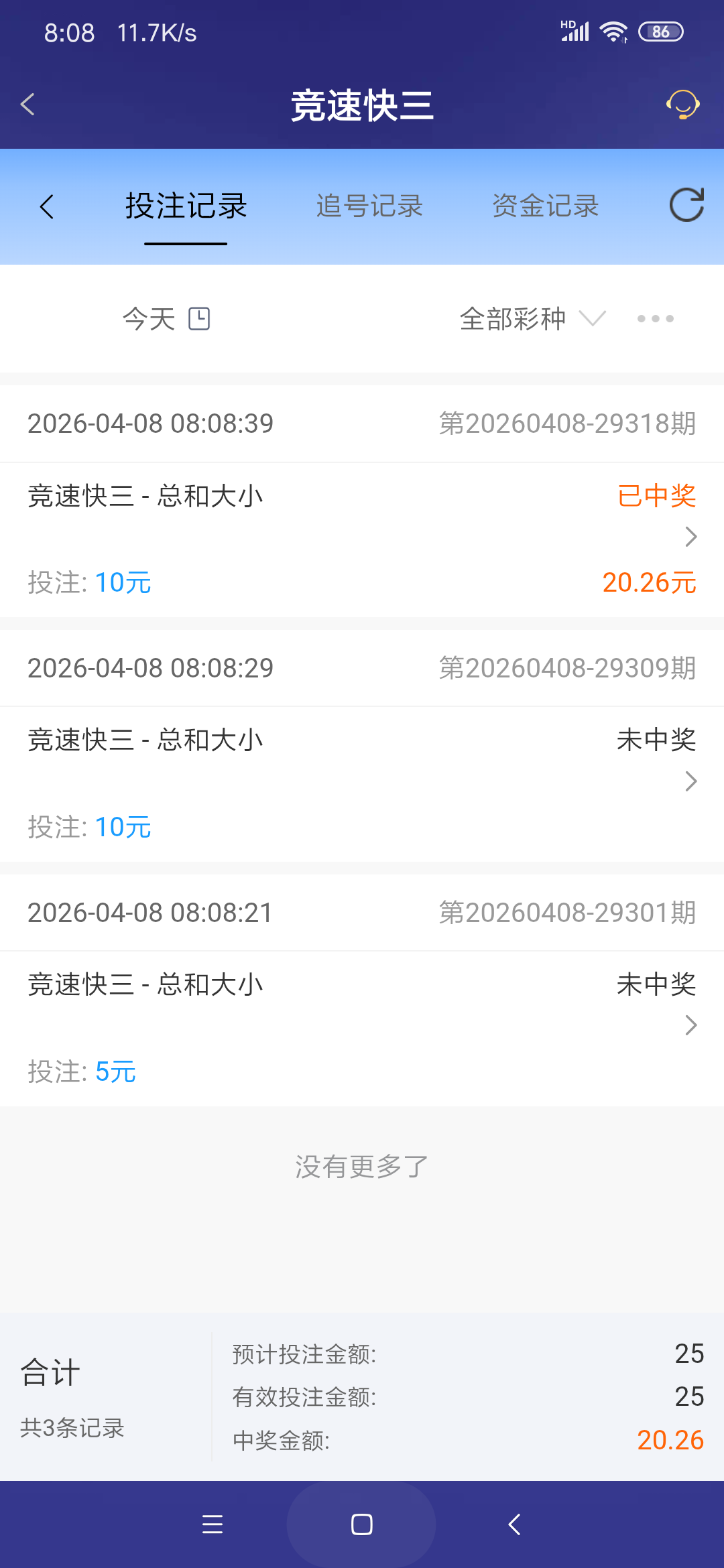Stay on the 投注记录 tab

coord(186,206)
